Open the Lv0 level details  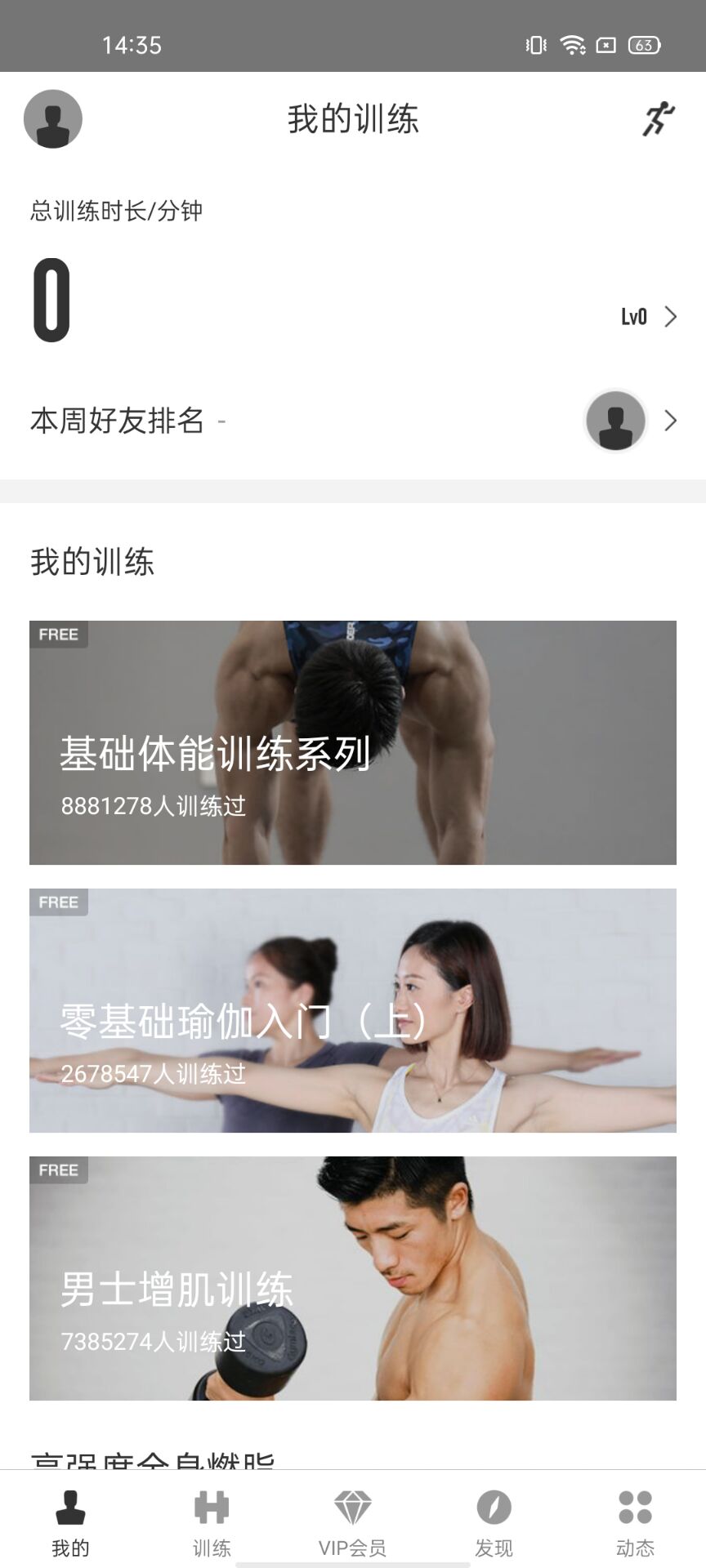647,317
